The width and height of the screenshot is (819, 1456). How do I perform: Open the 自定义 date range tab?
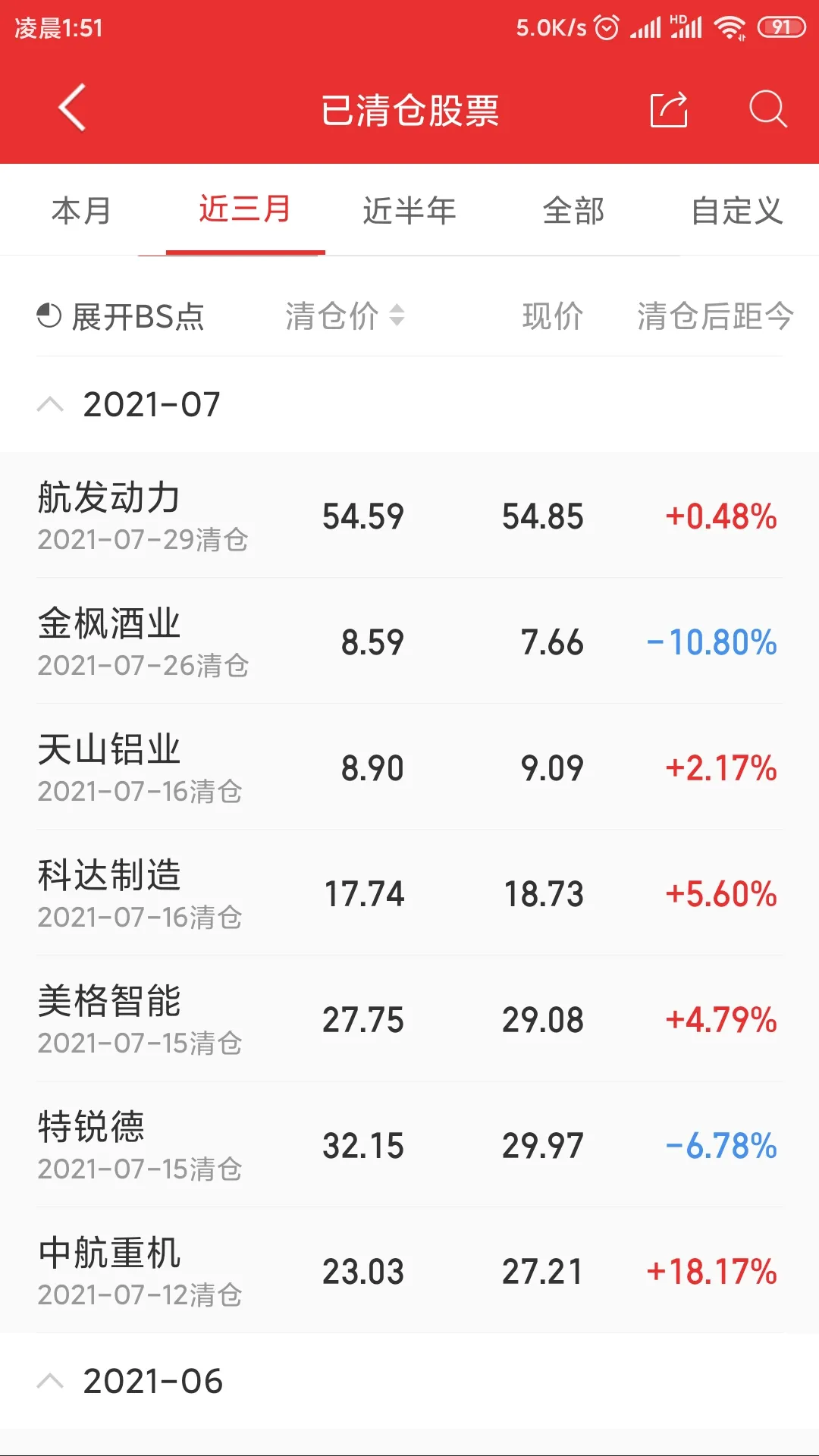coord(737,211)
